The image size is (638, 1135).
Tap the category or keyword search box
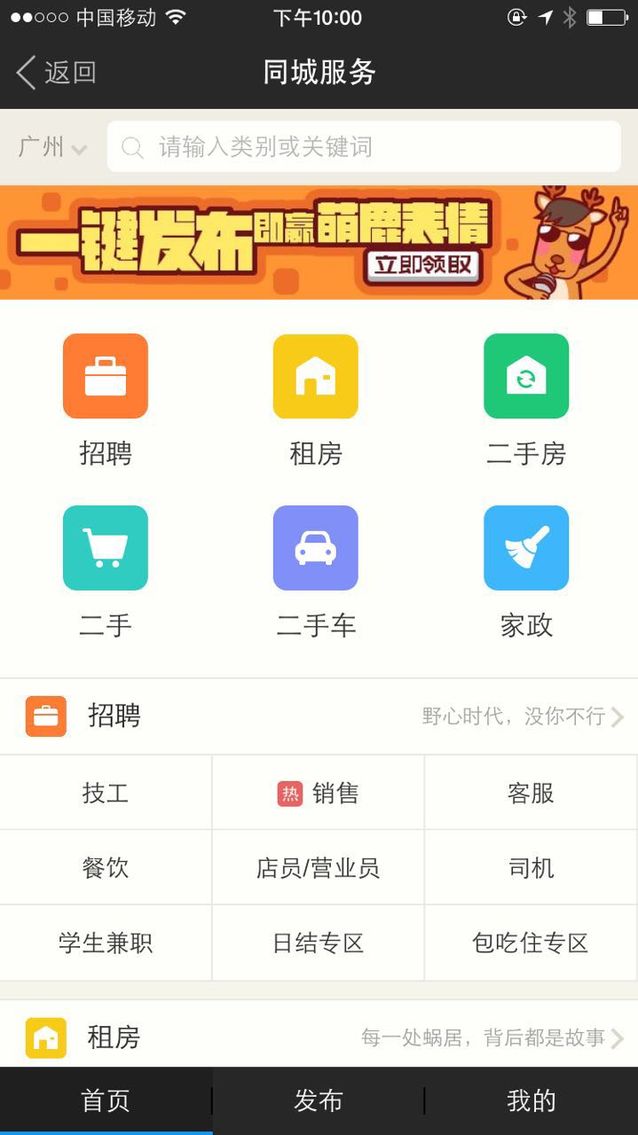click(x=364, y=148)
